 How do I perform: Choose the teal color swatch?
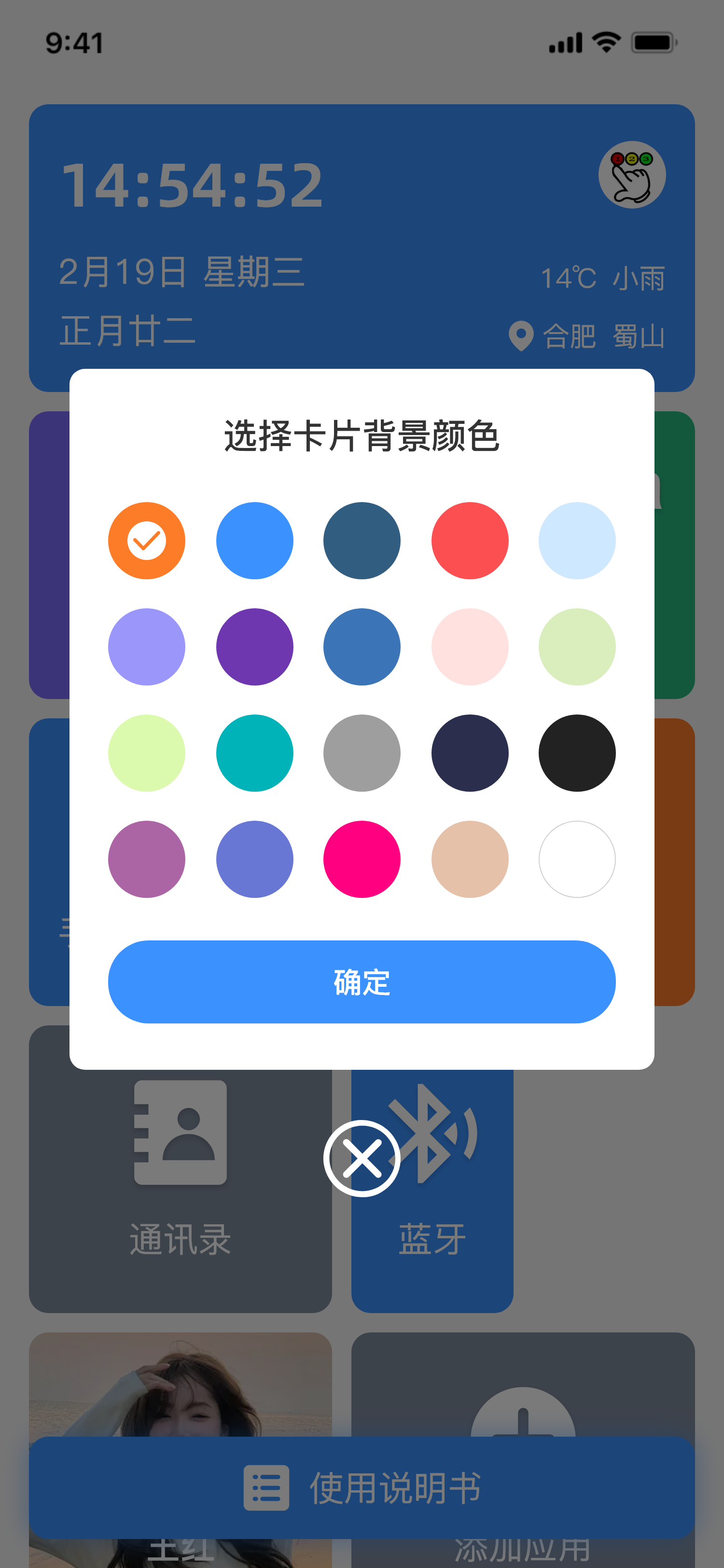click(254, 754)
